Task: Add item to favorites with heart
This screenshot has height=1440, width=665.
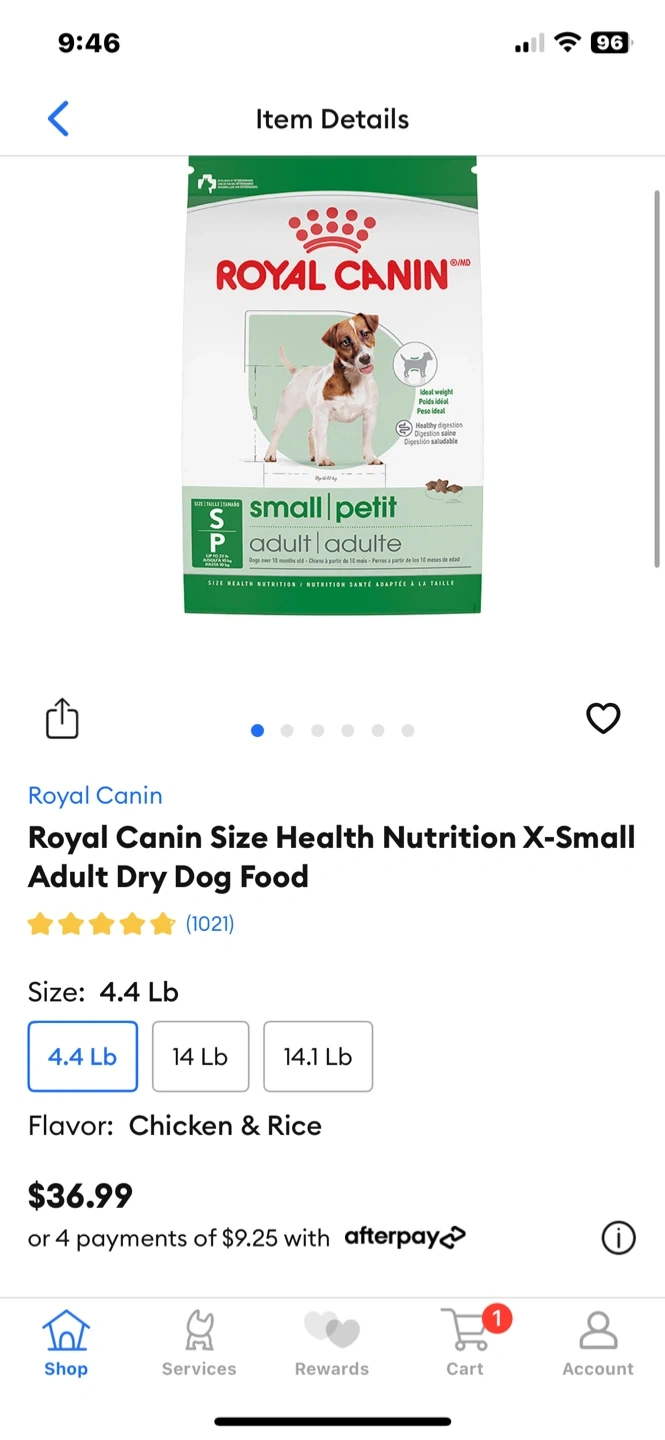Action: (x=603, y=718)
